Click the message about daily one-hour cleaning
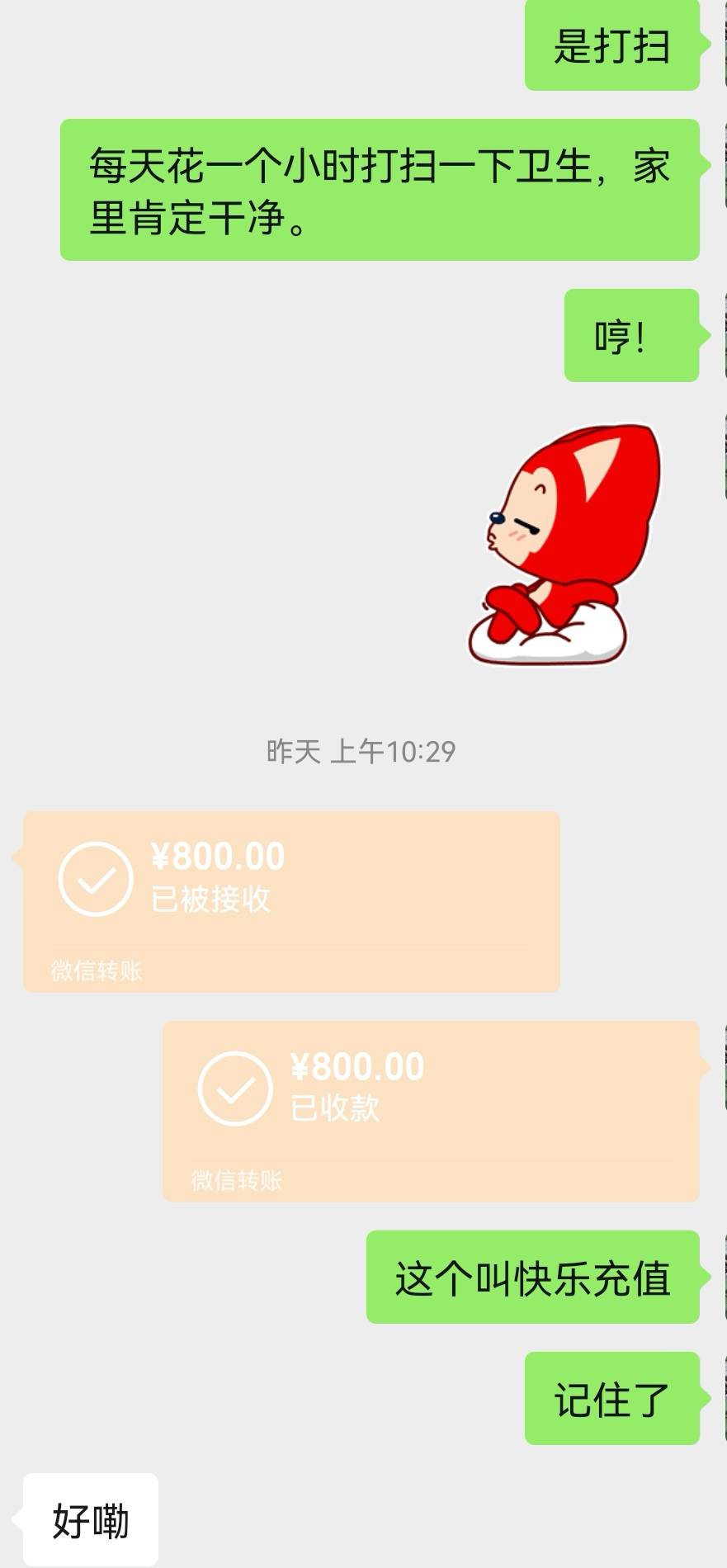 click(380, 188)
